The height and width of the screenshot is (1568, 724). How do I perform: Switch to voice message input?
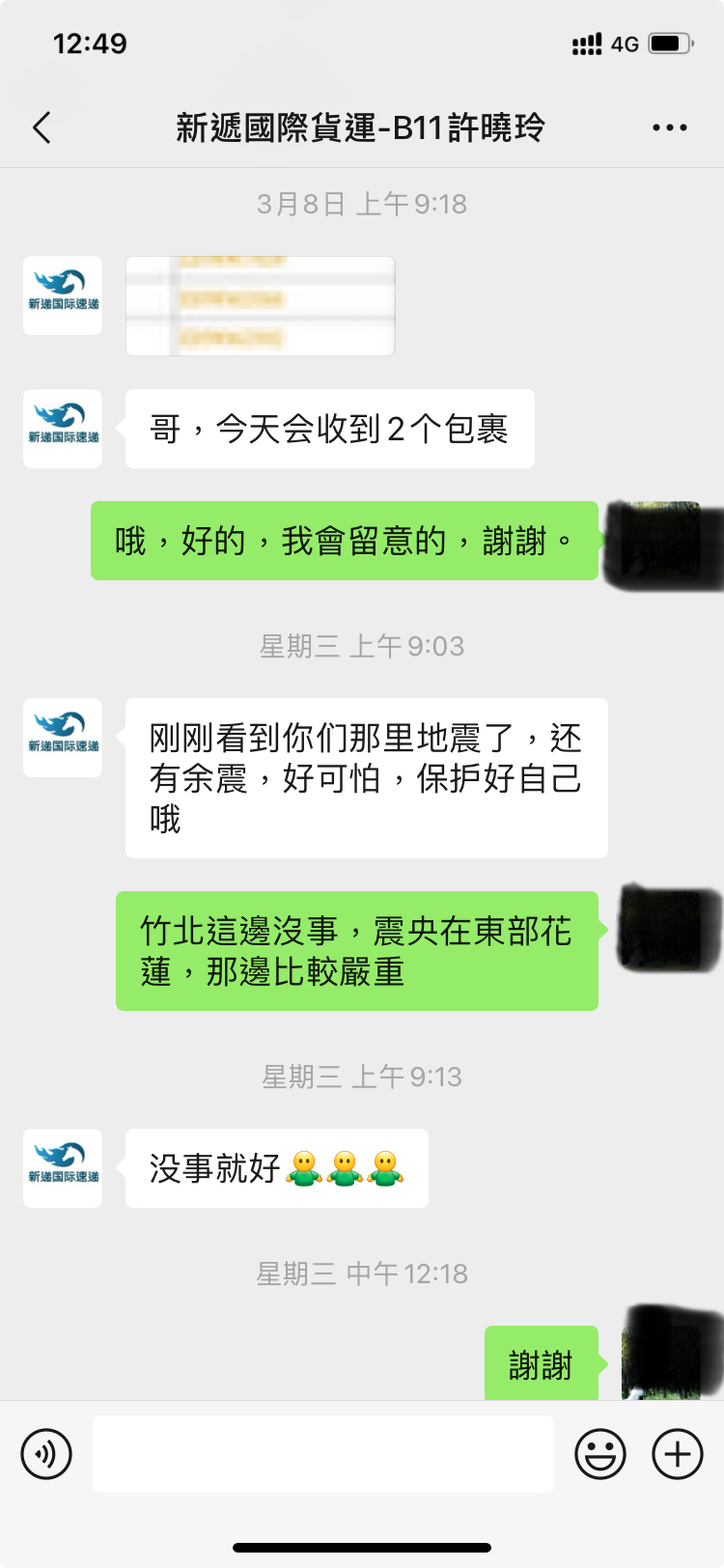point(46,1453)
